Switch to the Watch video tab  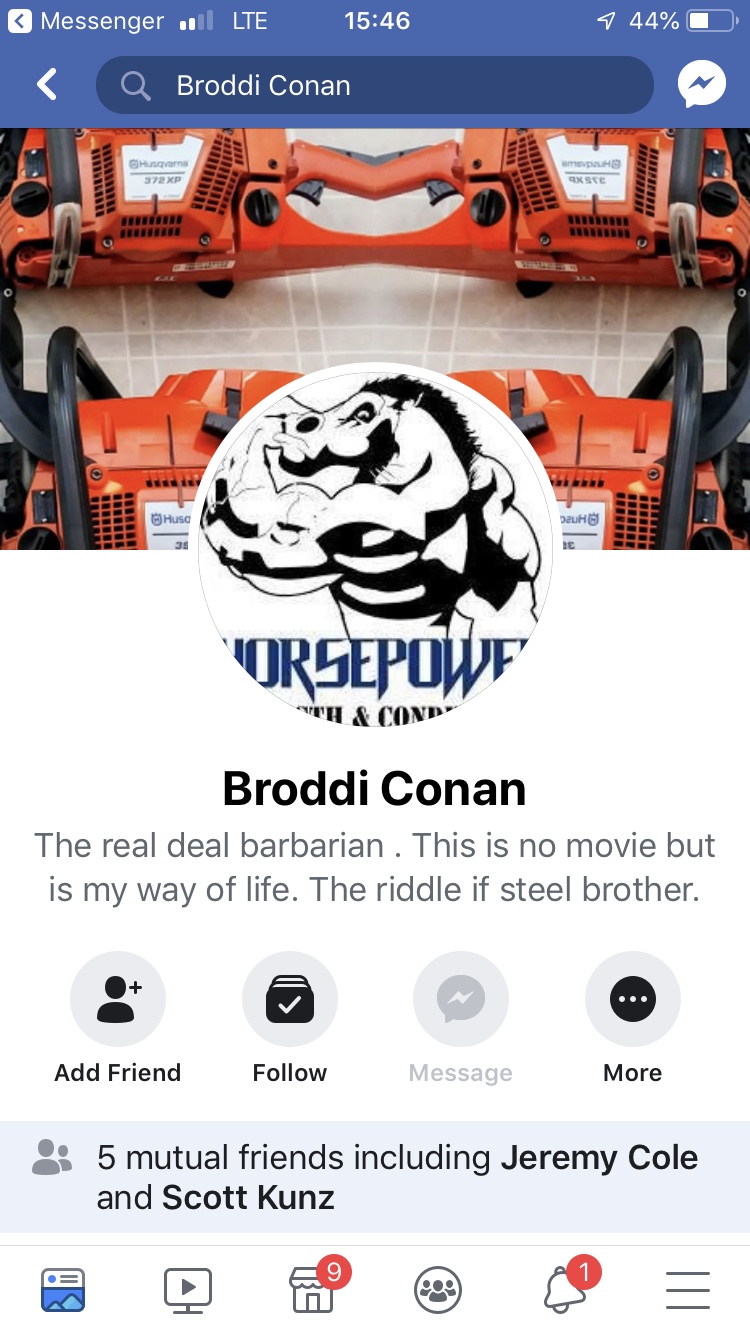188,1289
